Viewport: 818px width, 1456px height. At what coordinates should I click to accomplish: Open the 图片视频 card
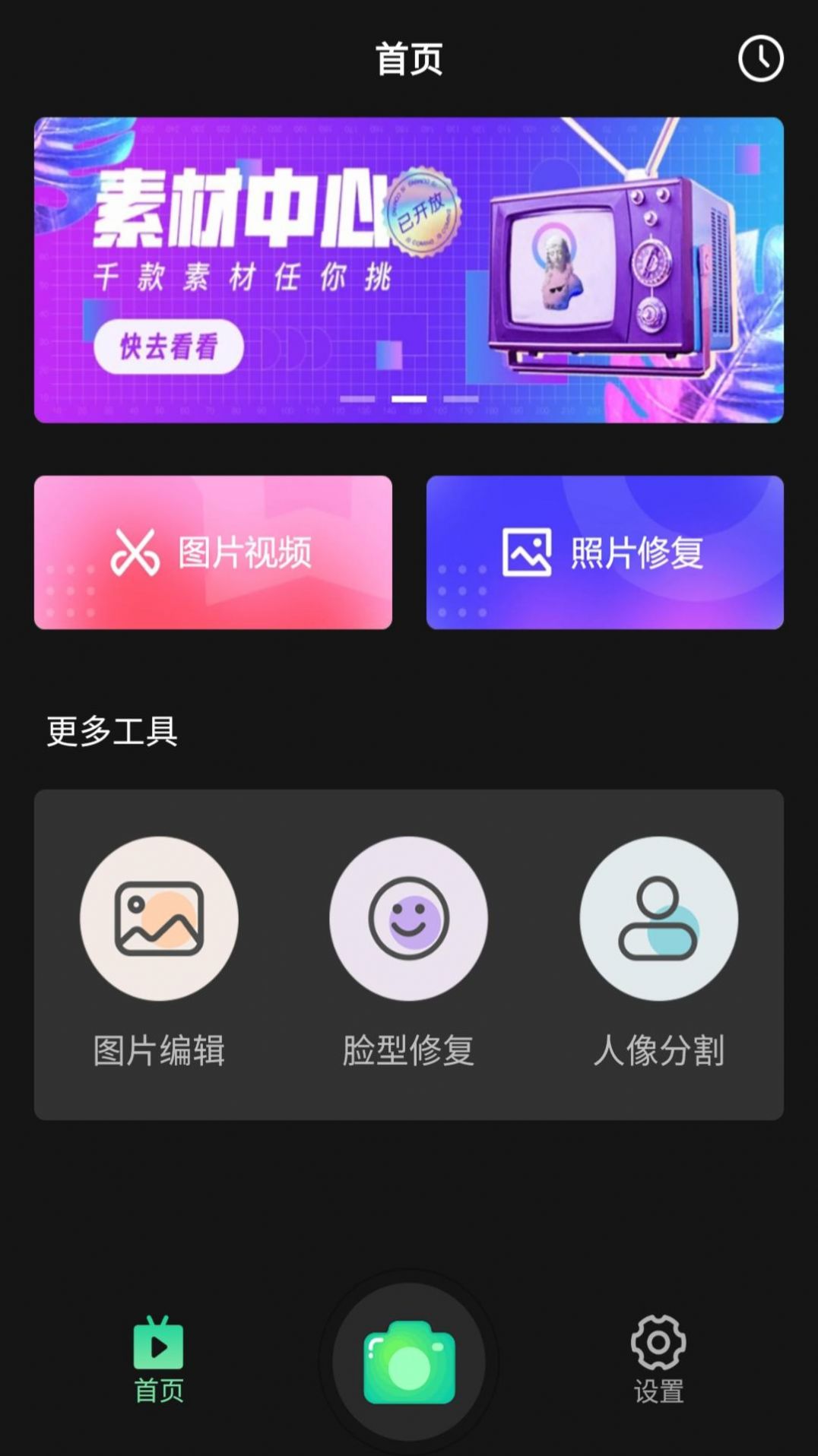click(213, 552)
